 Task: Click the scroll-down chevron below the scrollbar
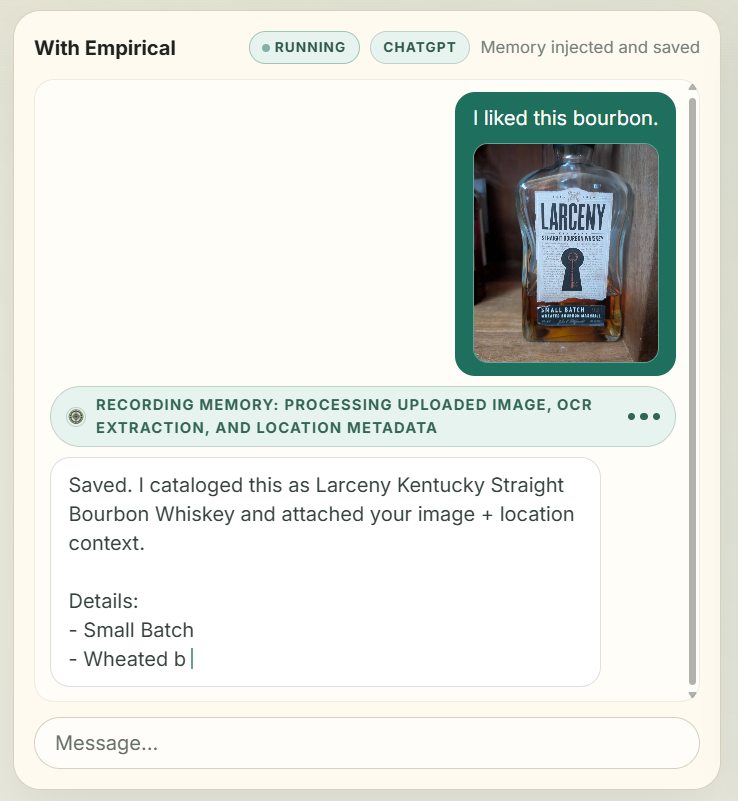tap(692, 693)
